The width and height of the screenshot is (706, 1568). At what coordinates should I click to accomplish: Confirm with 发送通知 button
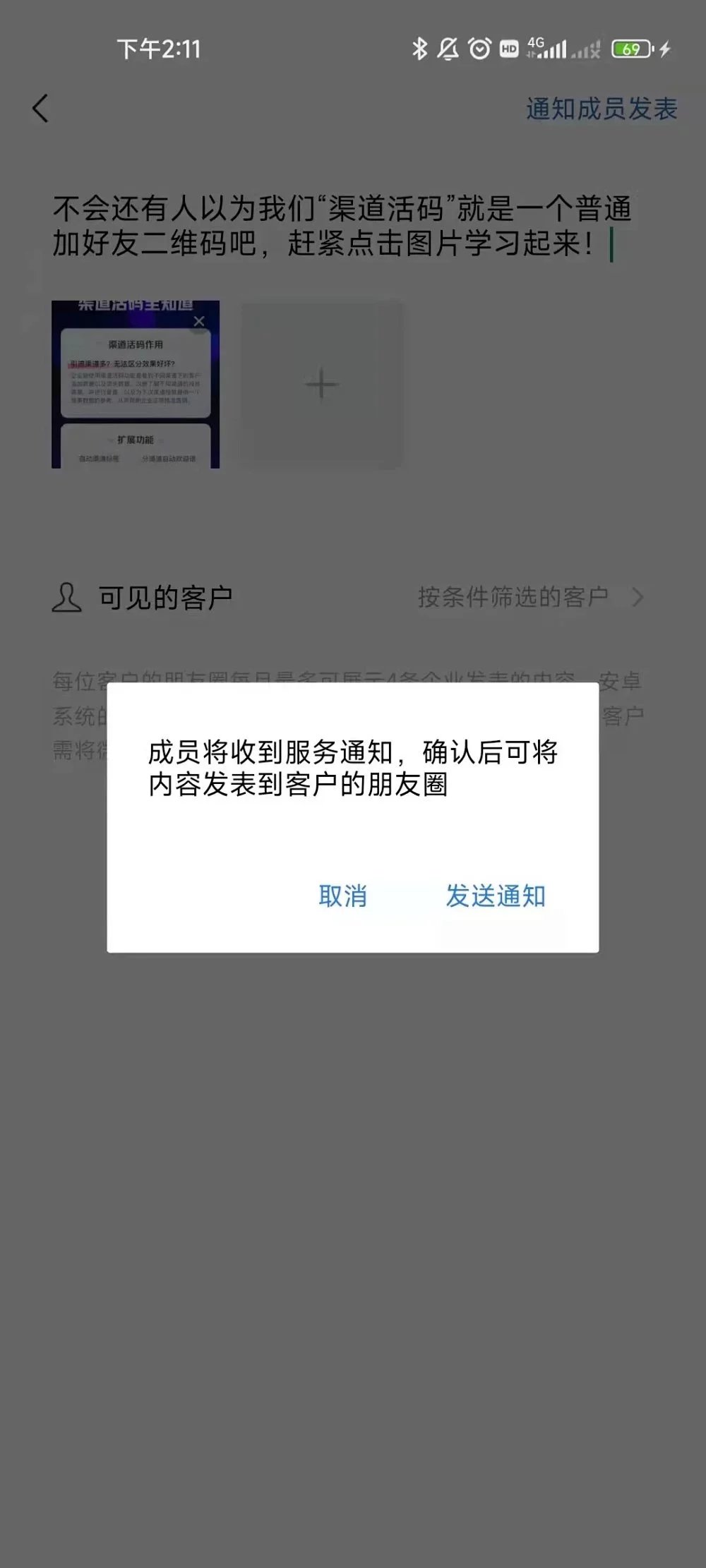click(x=495, y=896)
